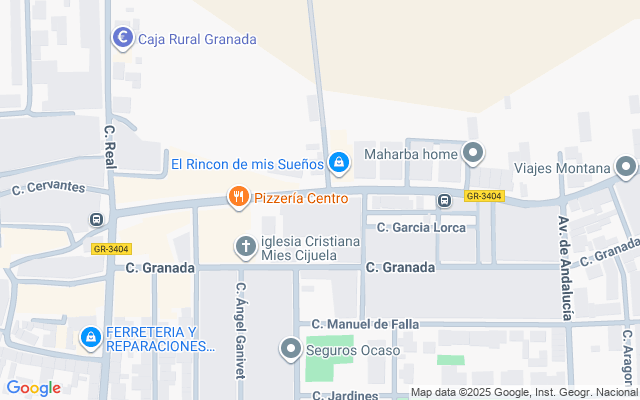Open Viajes Montana place marker
Screen dimensions: 640x400
[x=626, y=167]
